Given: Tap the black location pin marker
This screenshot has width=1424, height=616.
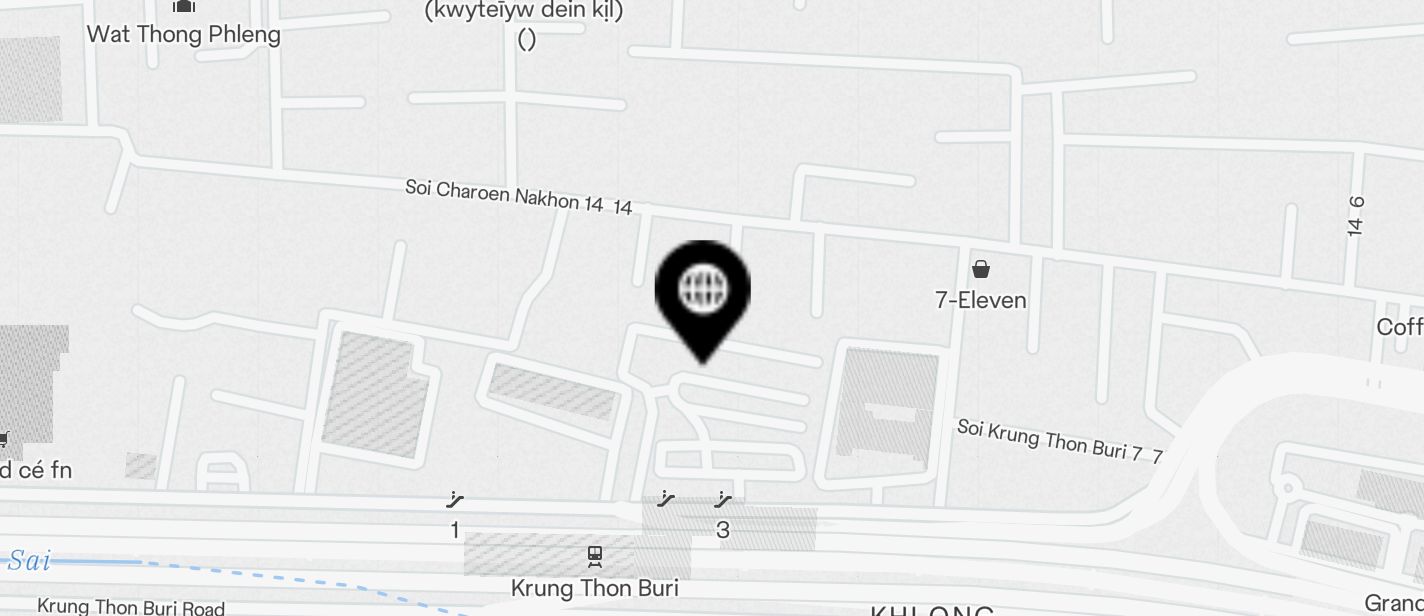Looking at the screenshot, I should (702, 290).
